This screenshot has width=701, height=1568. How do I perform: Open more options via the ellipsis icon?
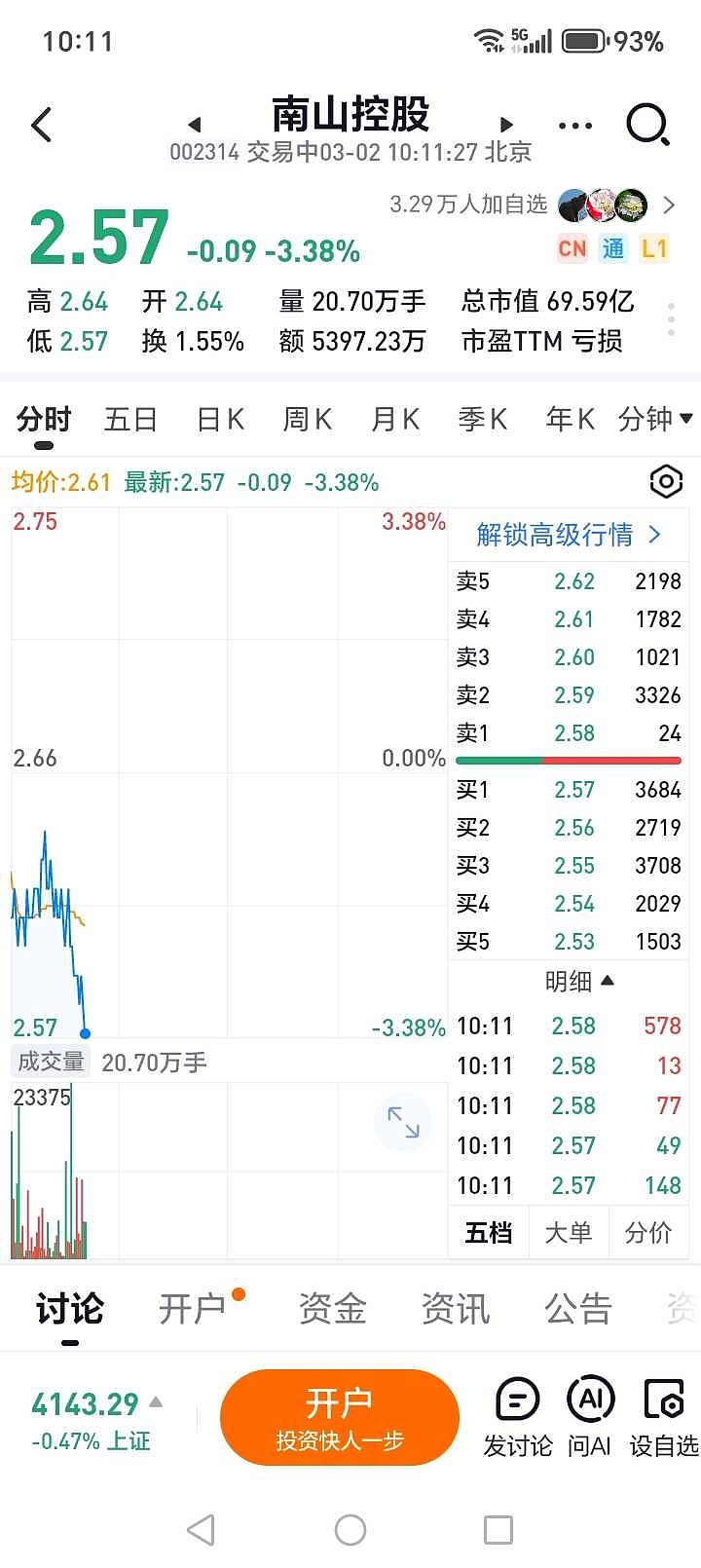click(574, 125)
